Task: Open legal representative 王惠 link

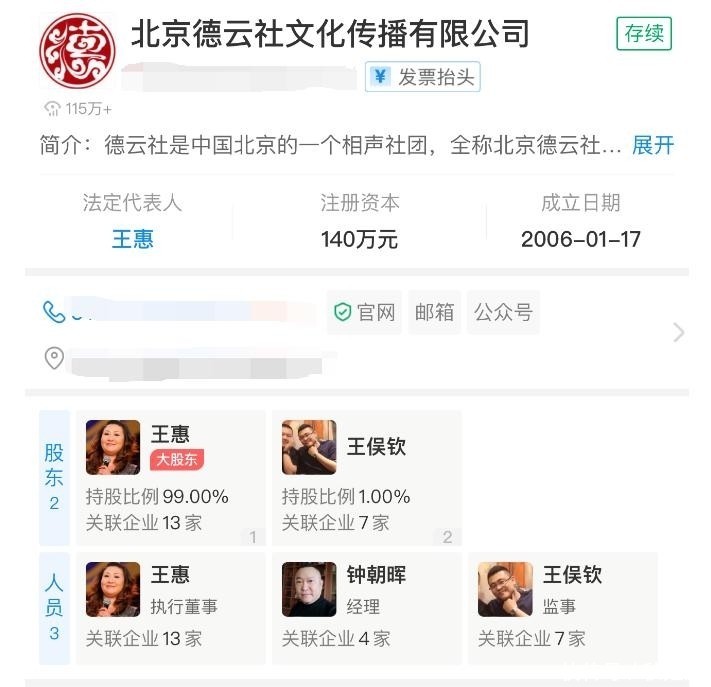Action: click(x=132, y=239)
